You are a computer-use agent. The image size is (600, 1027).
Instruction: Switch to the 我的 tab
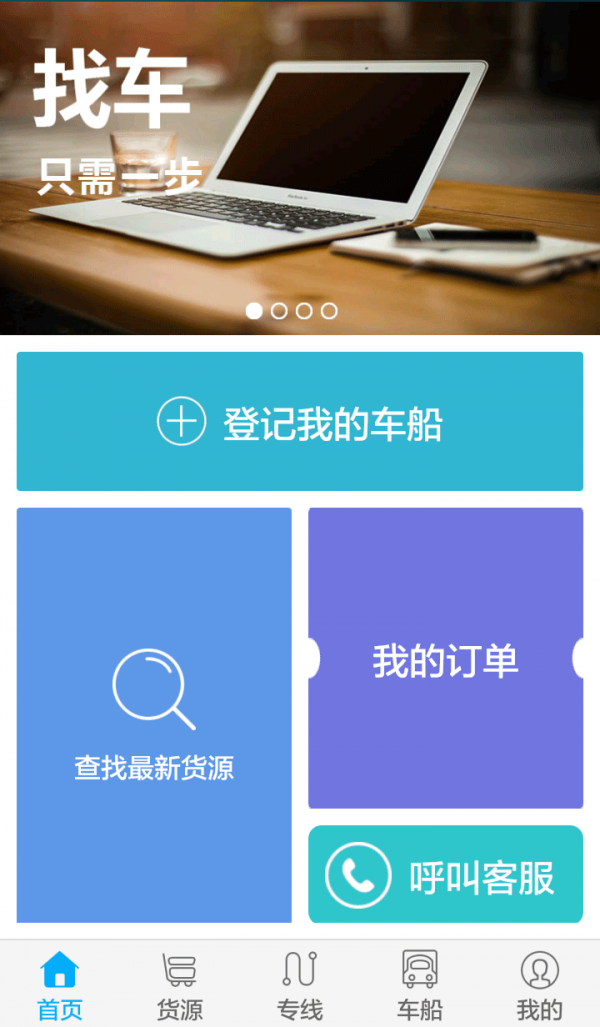[540, 985]
